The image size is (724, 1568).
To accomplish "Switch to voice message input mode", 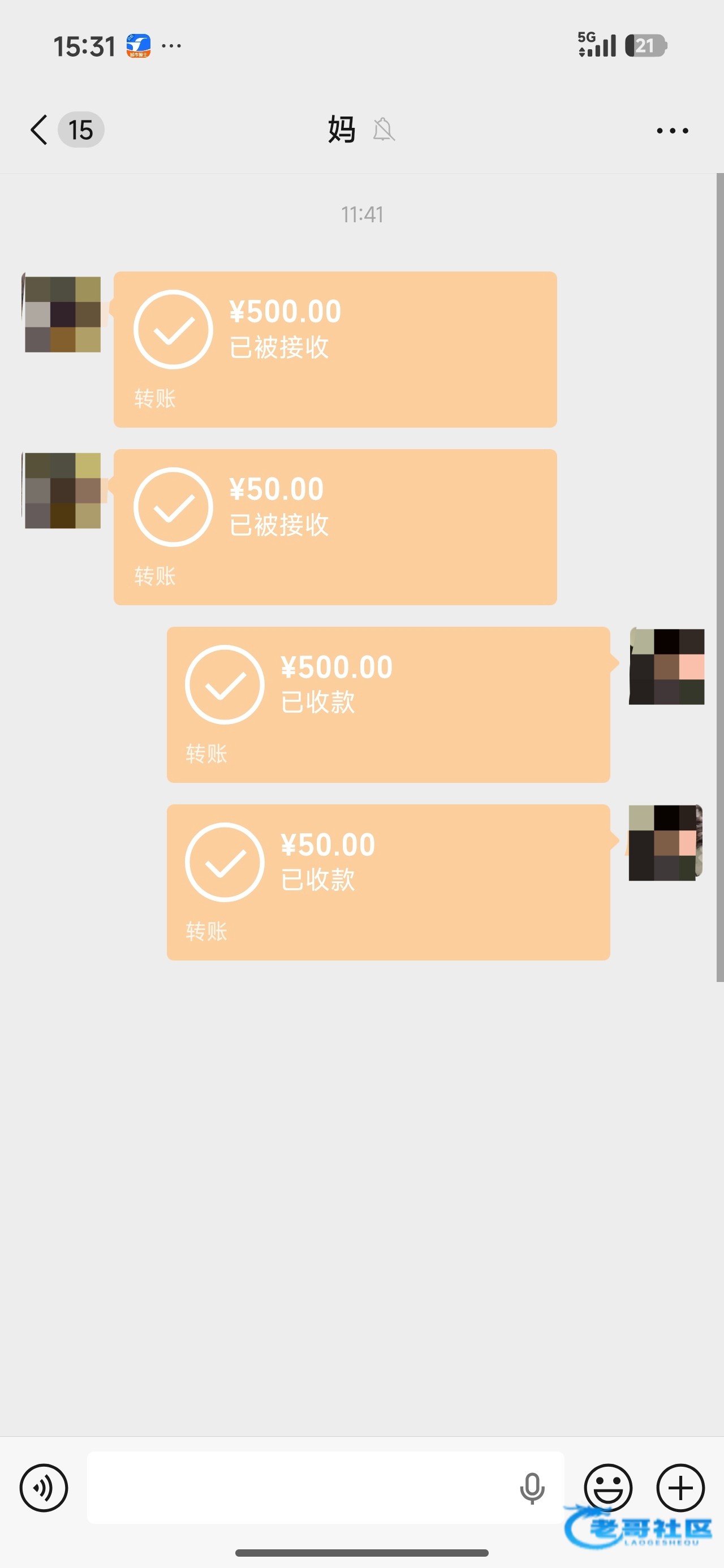I will 44,1488.
